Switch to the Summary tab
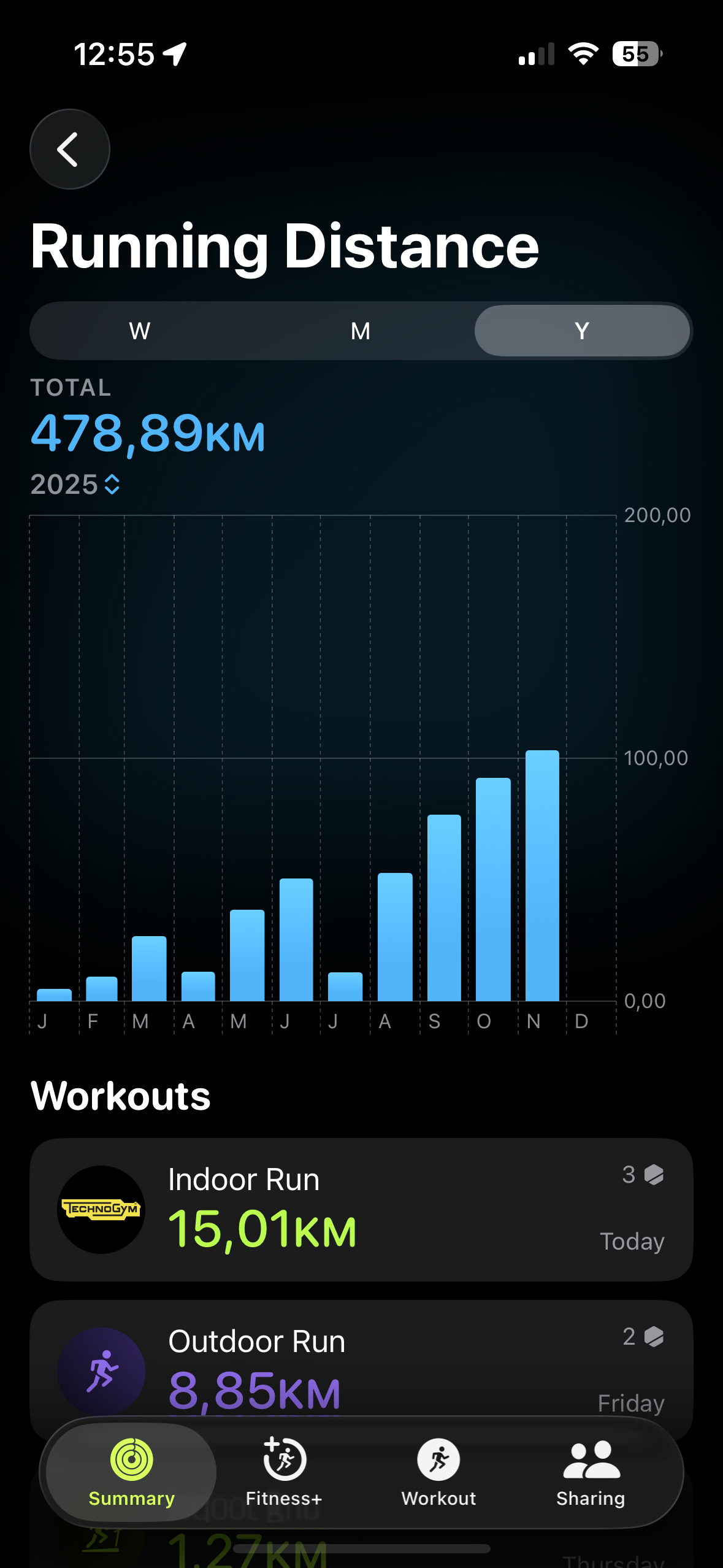Screen dimensions: 723x1568 click(131, 1472)
